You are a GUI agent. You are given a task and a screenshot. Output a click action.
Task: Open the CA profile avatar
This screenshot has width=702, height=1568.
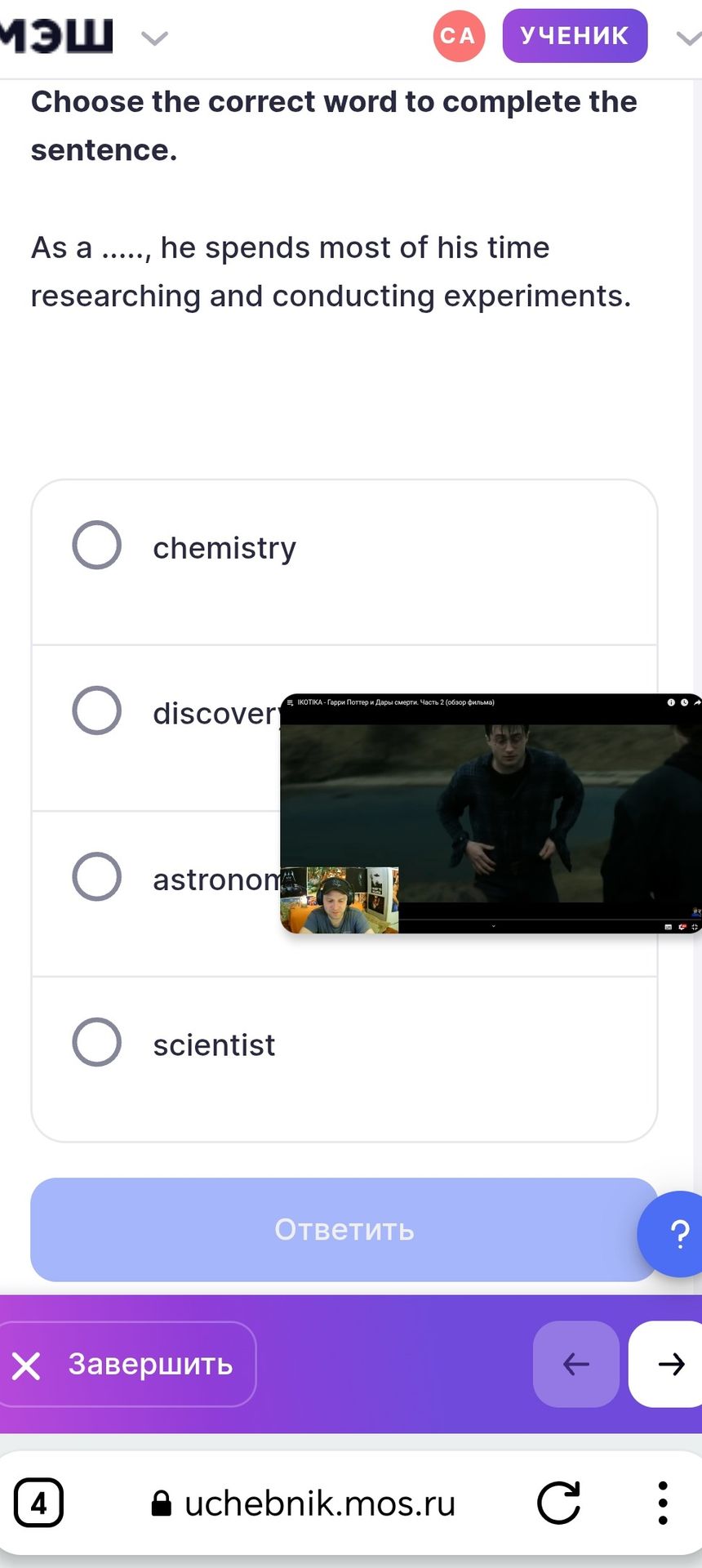459,36
